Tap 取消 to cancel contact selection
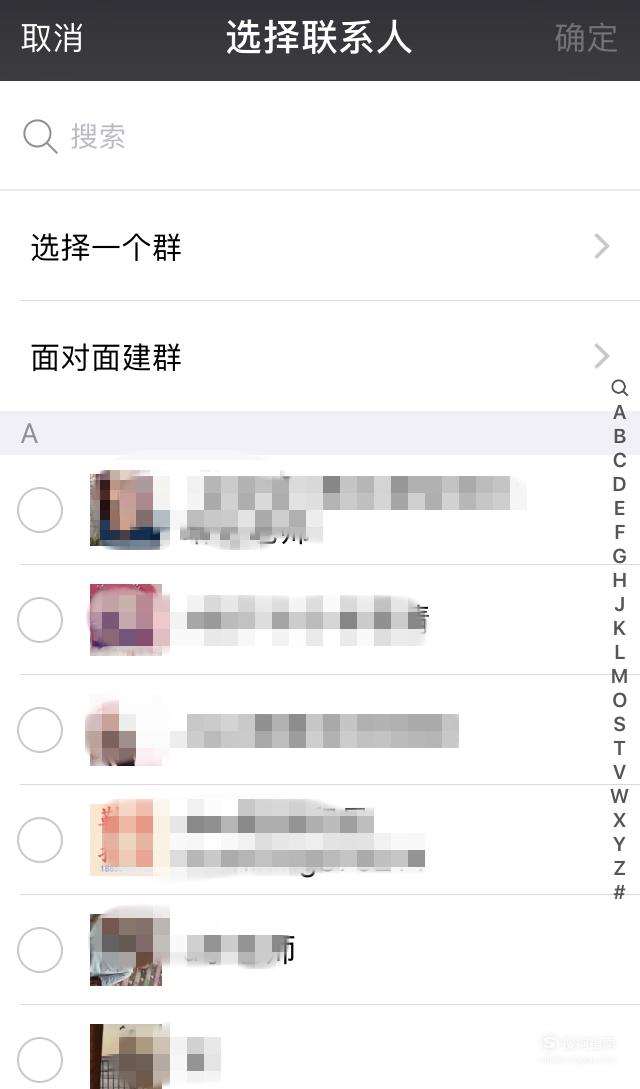This screenshot has width=640, height=1089. point(52,38)
